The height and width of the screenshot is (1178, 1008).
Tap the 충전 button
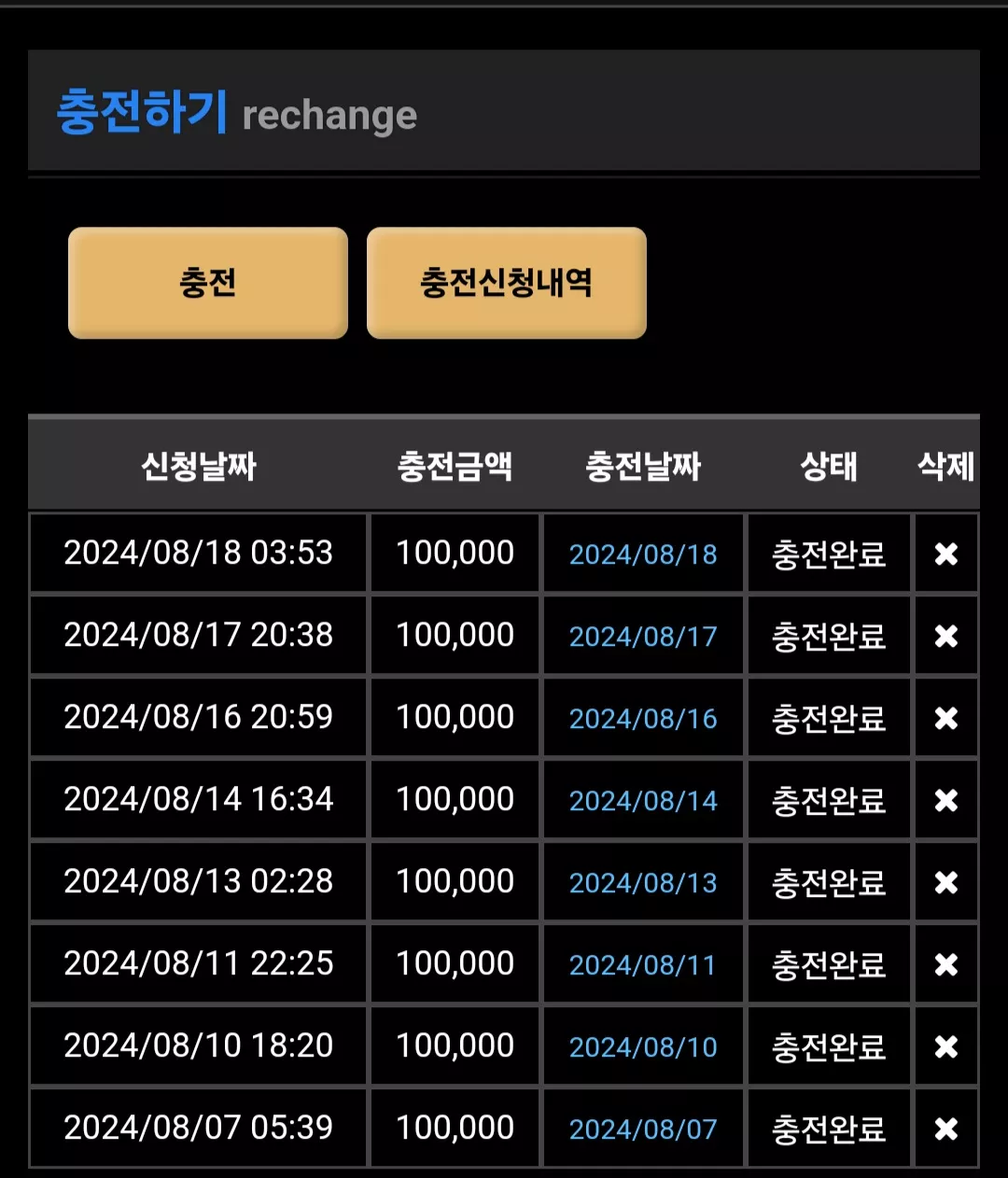click(x=207, y=283)
